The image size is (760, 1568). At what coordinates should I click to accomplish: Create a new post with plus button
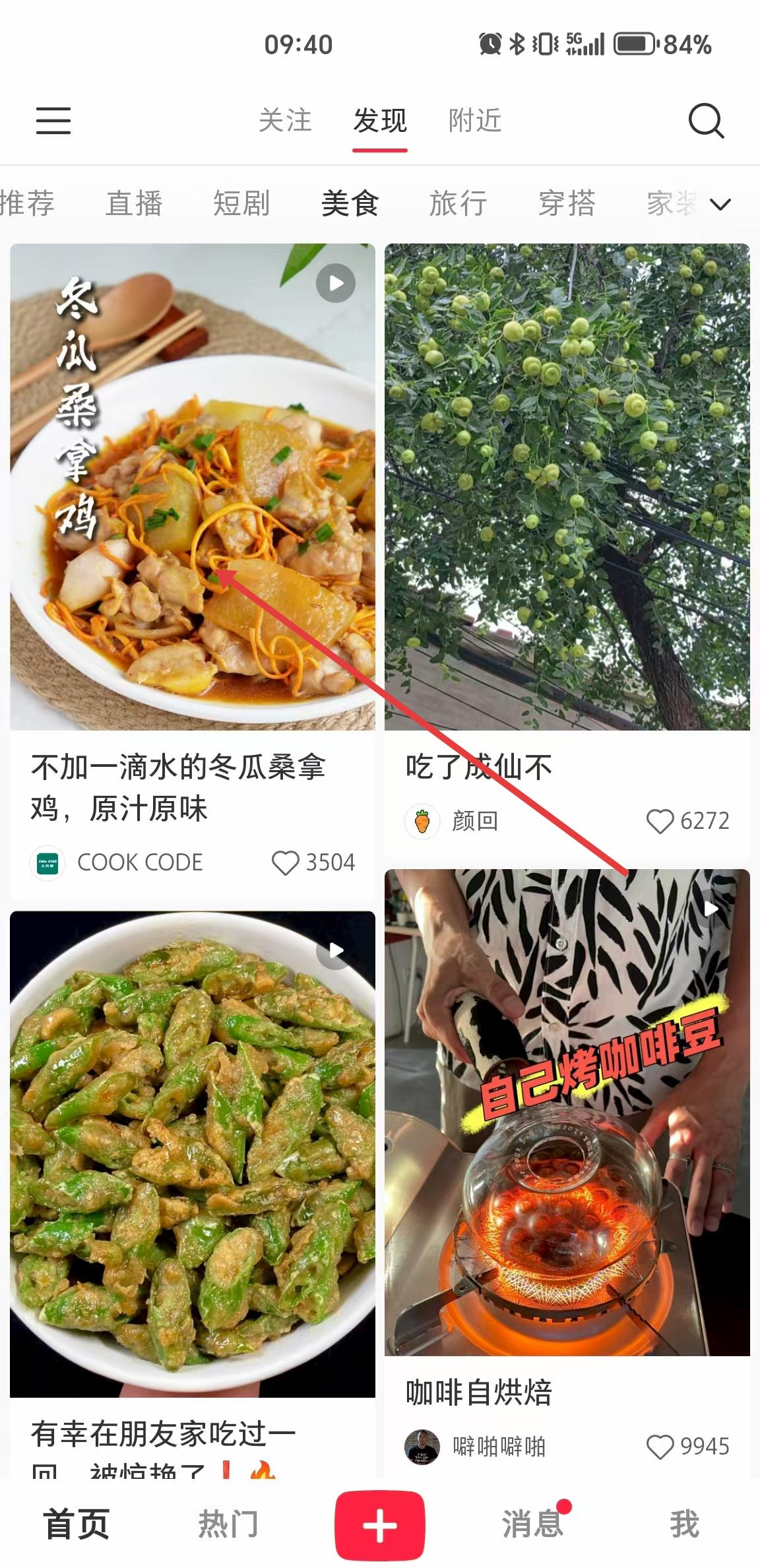pyautogui.click(x=379, y=1524)
